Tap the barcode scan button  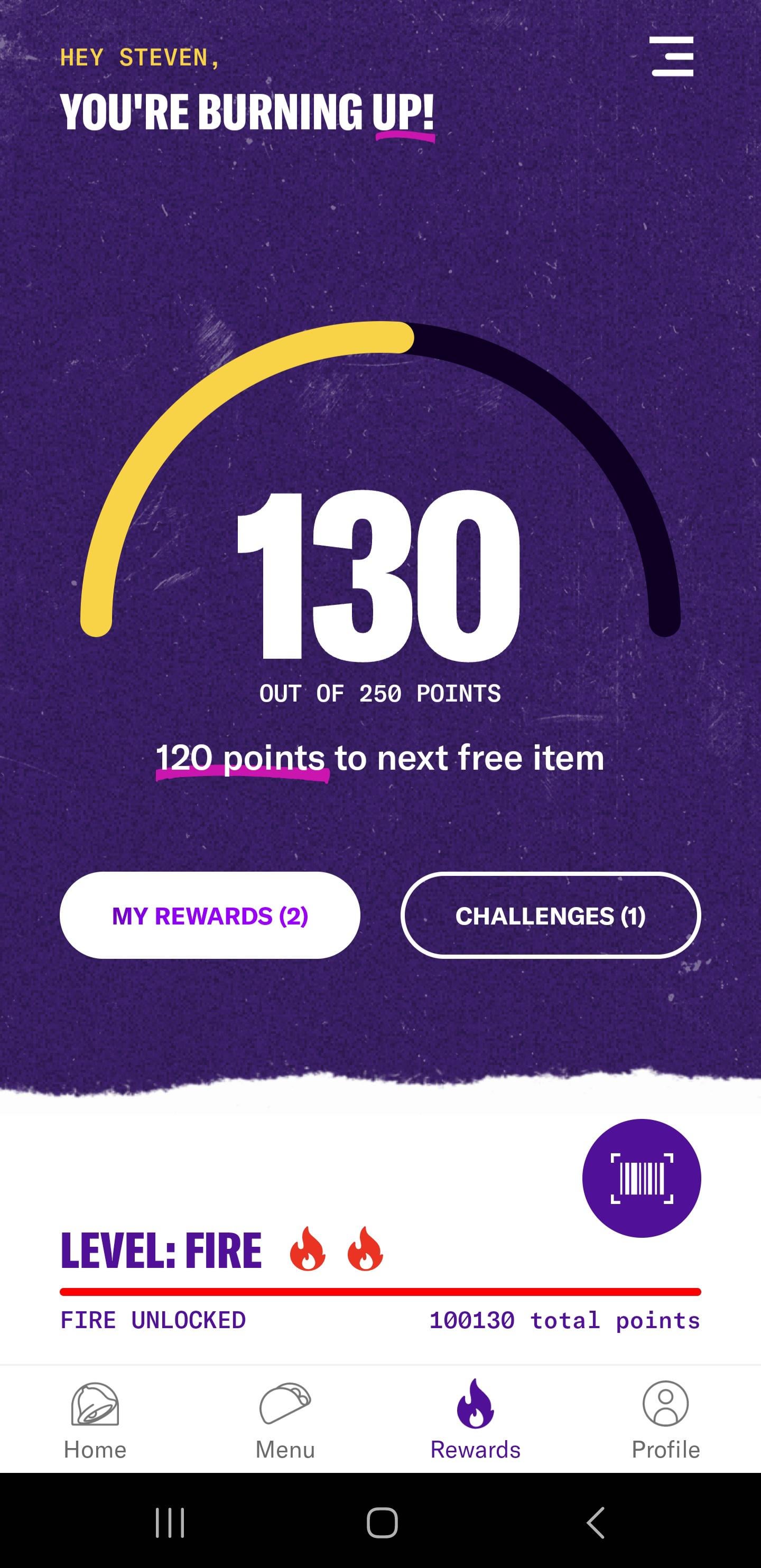[x=642, y=1178]
